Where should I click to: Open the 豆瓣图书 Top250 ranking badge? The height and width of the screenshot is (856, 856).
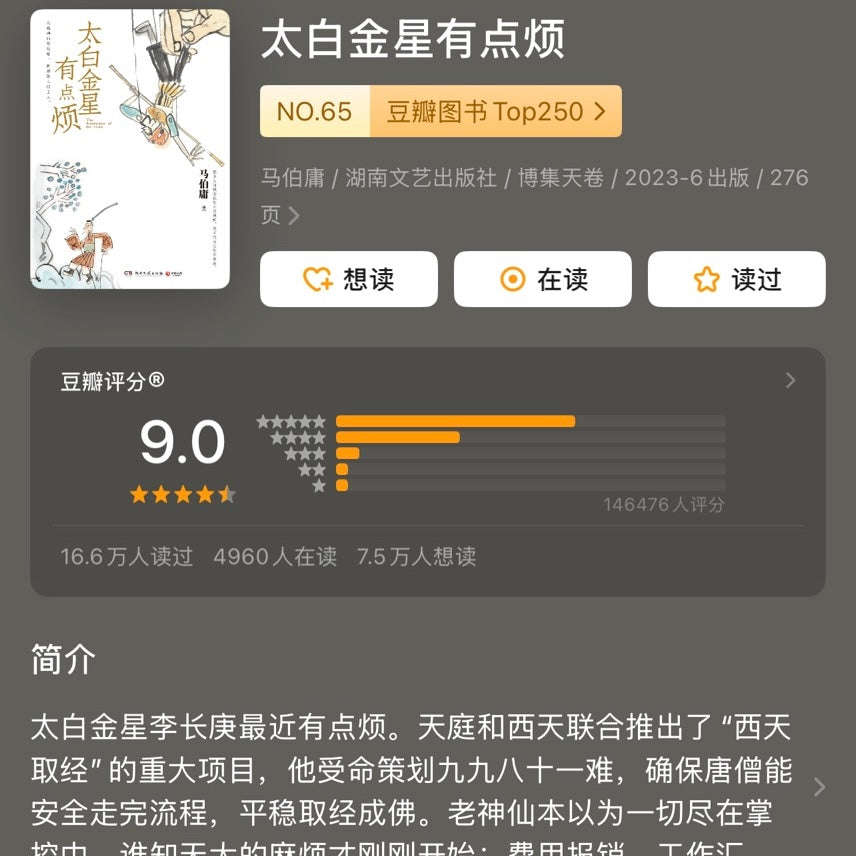[440, 111]
